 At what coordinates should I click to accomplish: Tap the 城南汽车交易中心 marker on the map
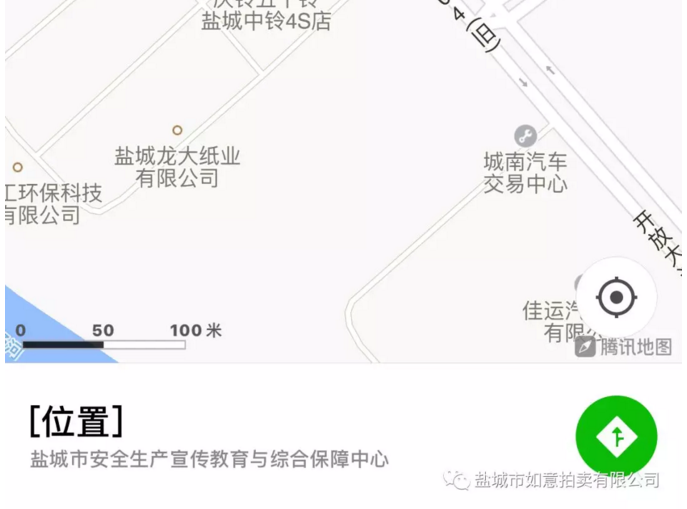[x=525, y=136]
